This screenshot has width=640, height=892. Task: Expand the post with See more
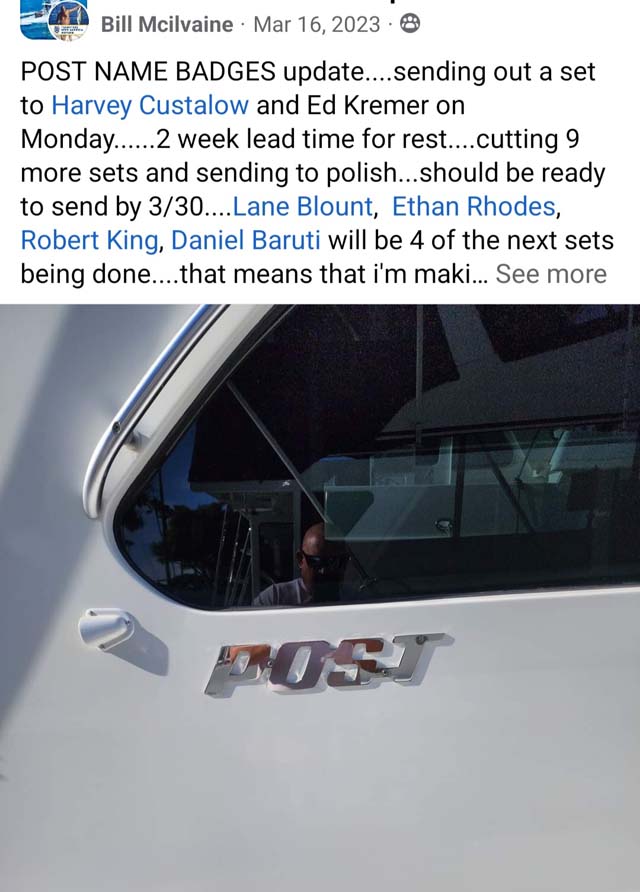pyautogui.click(x=551, y=274)
